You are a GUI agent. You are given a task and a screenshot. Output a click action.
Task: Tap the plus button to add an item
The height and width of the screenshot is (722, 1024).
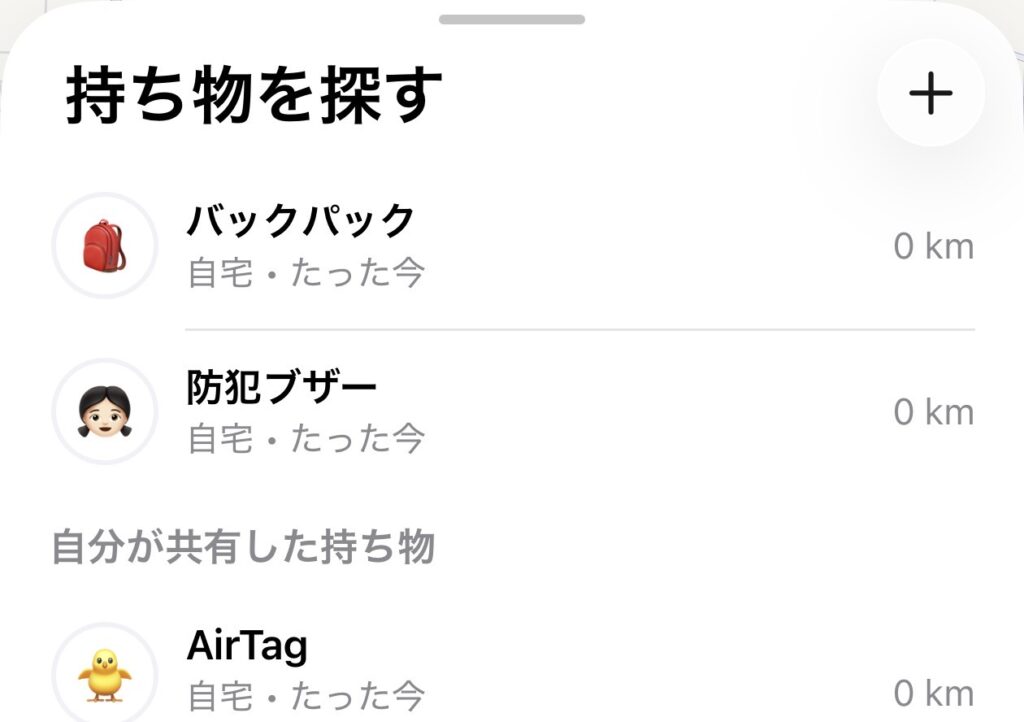(x=930, y=94)
